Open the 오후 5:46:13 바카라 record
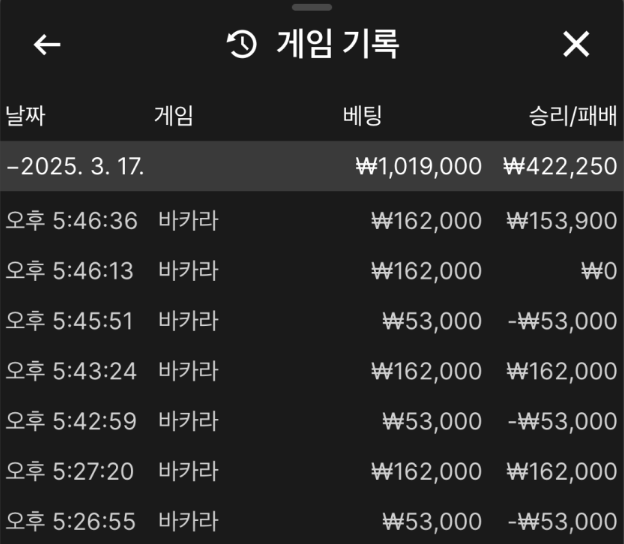 pos(311,271)
